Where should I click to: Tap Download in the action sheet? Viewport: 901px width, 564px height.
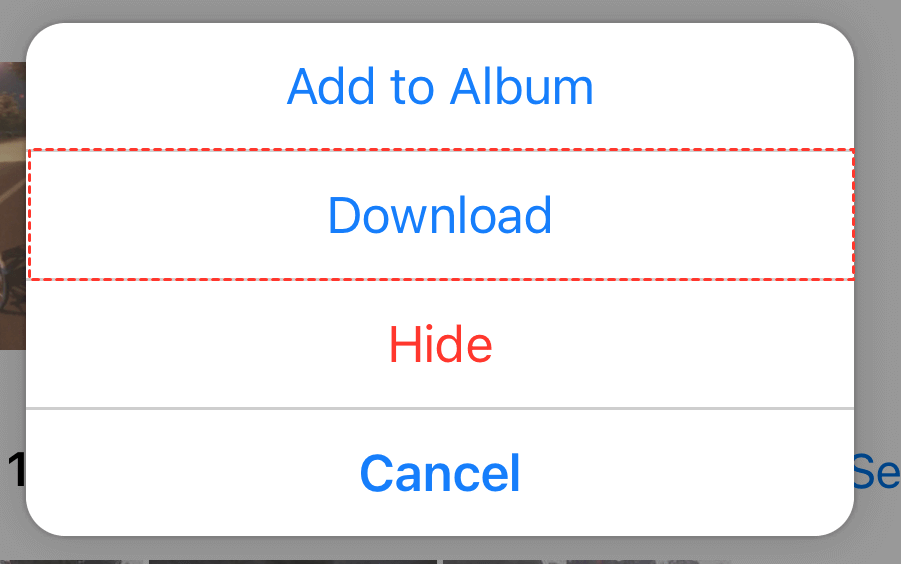pos(440,215)
